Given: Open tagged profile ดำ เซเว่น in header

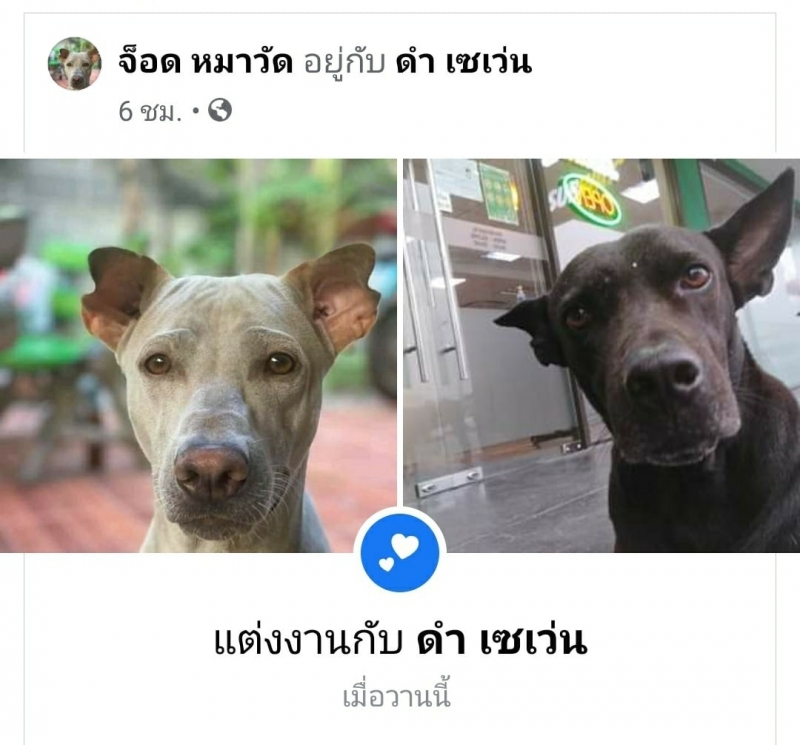Looking at the screenshot, I should pyautogui.click(x=463, y=64).
